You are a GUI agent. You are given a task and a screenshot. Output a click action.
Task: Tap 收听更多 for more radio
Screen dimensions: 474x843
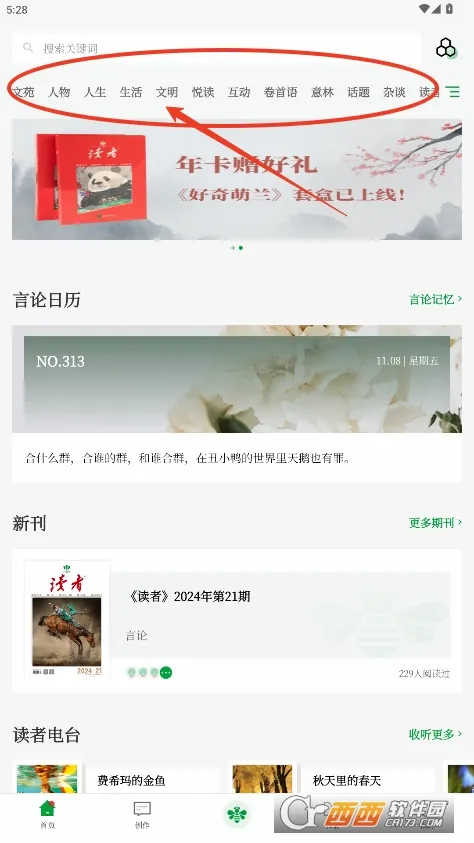pos(435,734)
